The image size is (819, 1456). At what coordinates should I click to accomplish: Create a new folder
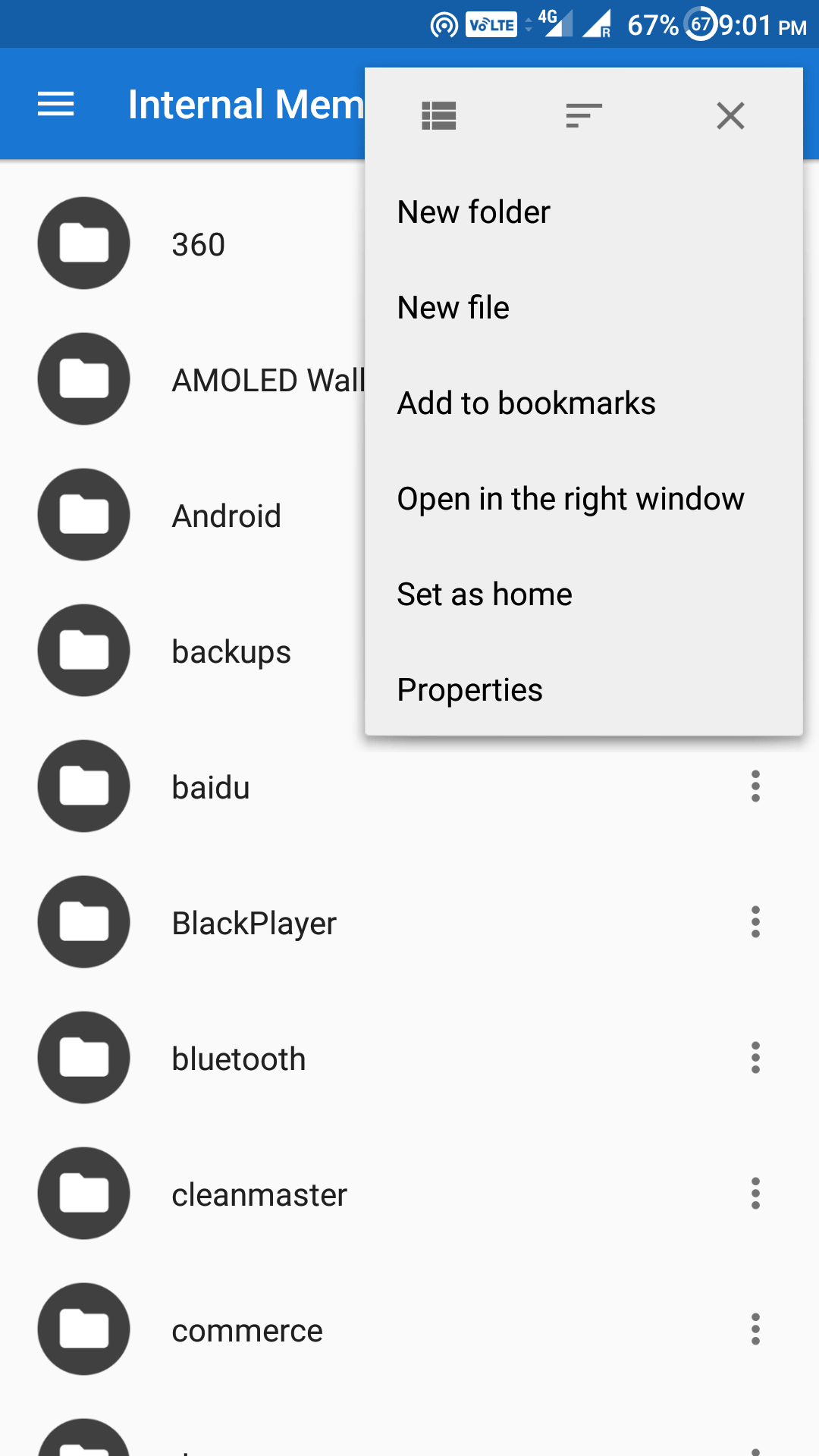tap(474, 212)
